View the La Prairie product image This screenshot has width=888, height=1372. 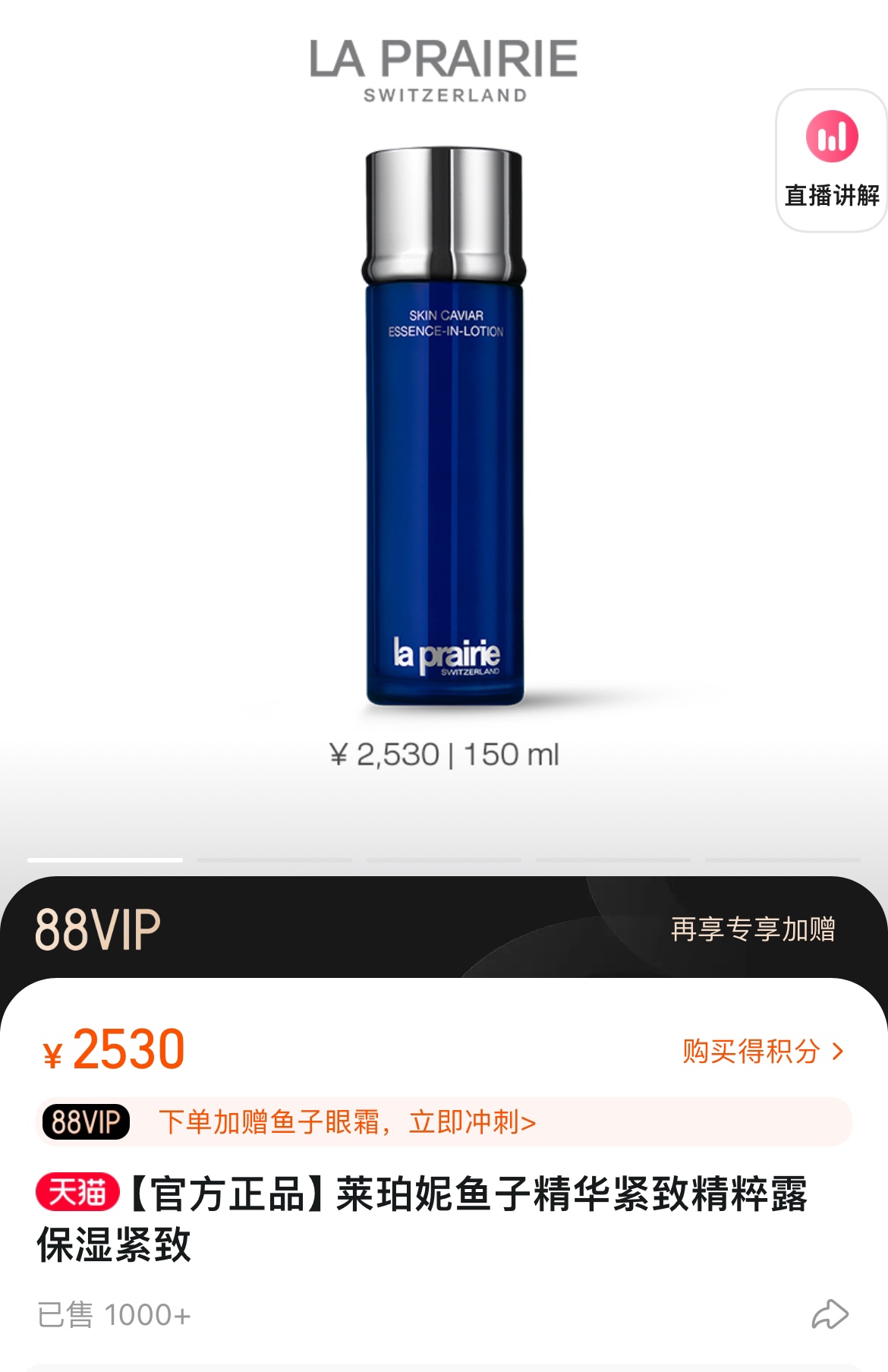click(x=444, y=425)
